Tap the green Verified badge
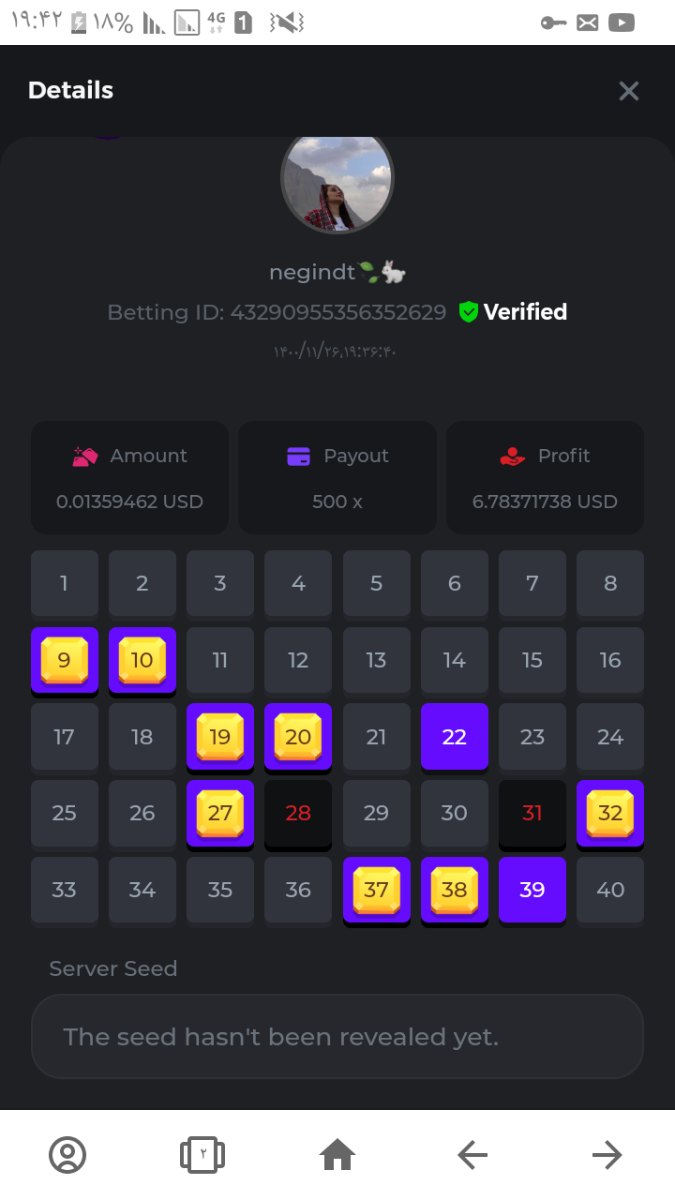Image resolution: width=675 pixels, height=1200 pixels. (x=513, y=312)
